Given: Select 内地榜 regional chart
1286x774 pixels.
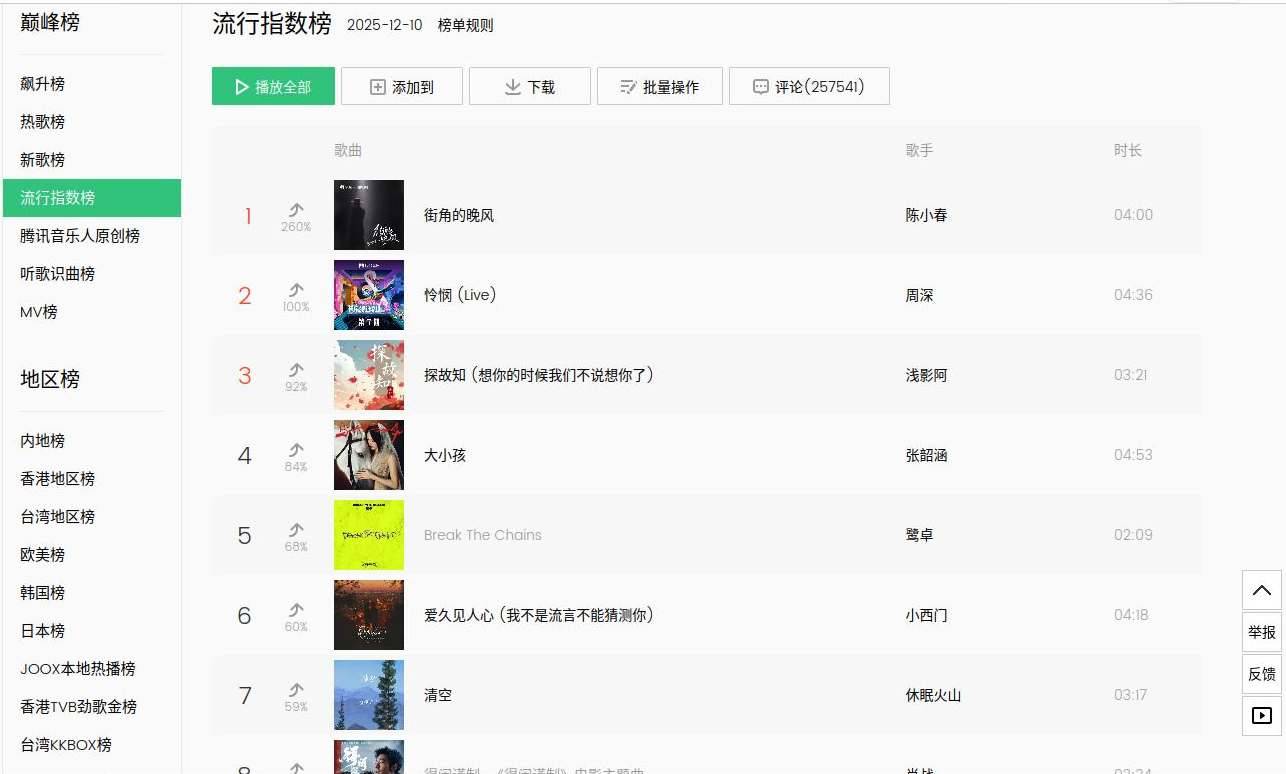Looking at the screenshot, I should coord(43,441).
